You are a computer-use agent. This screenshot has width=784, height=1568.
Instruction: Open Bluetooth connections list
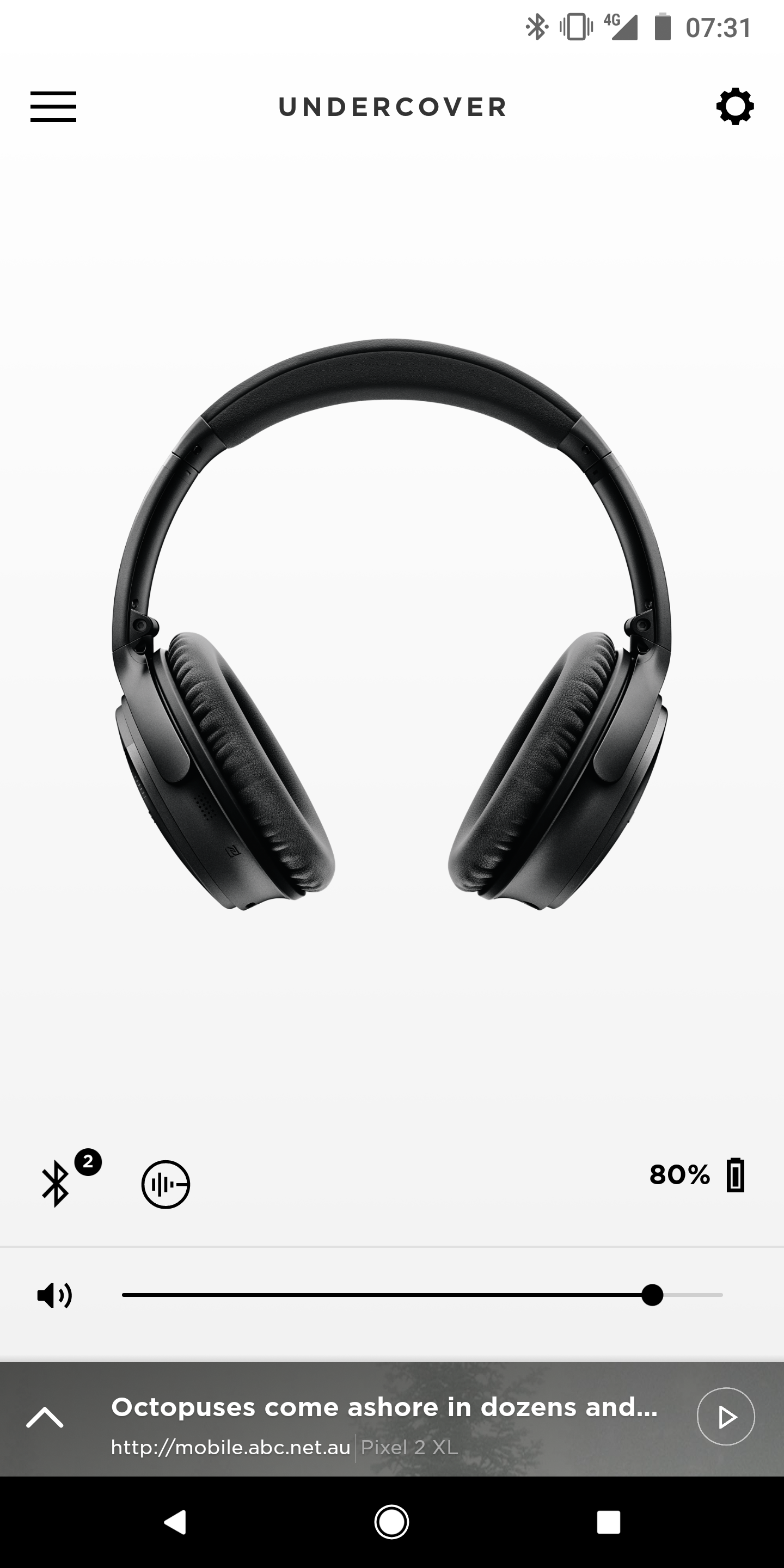[x=66, y=1179]
